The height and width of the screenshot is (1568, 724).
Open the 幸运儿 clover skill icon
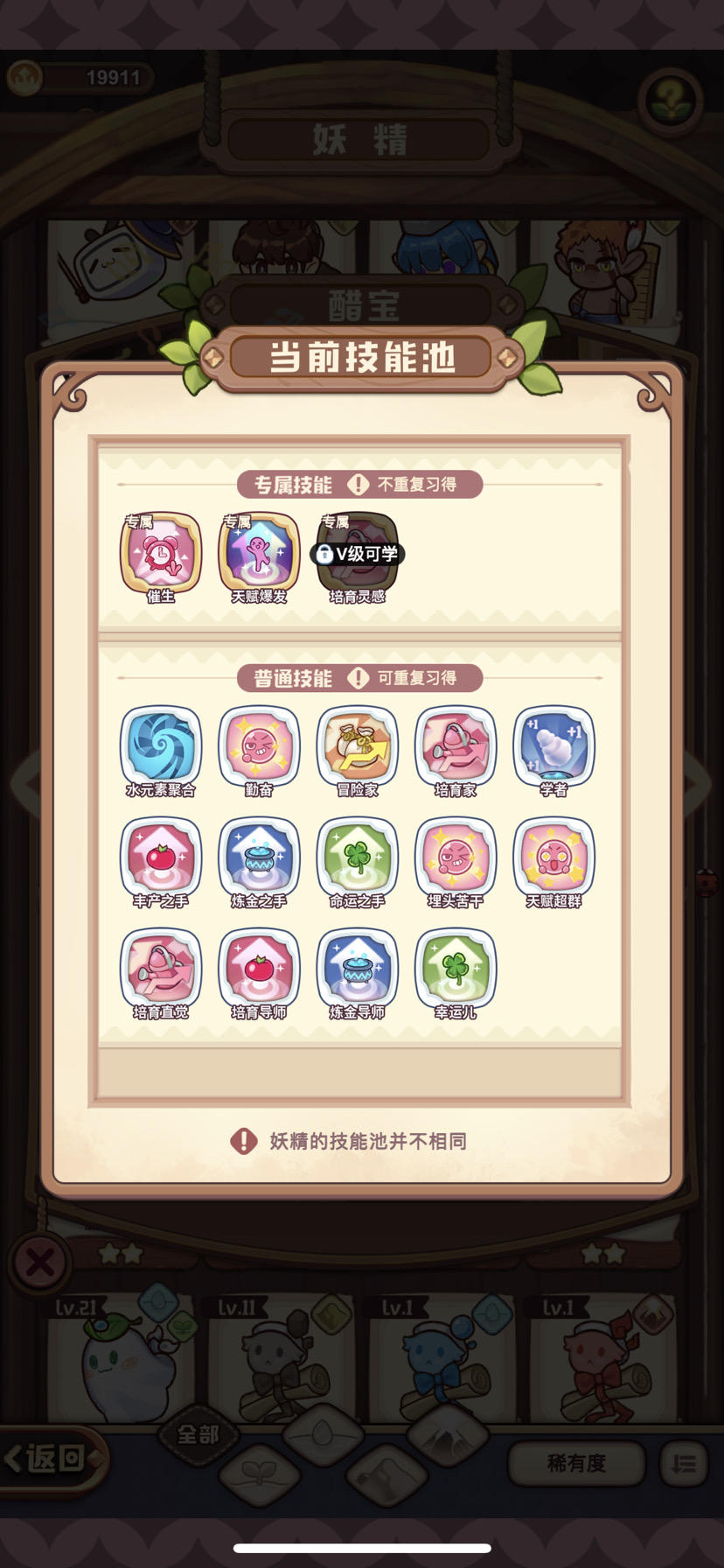456,971
